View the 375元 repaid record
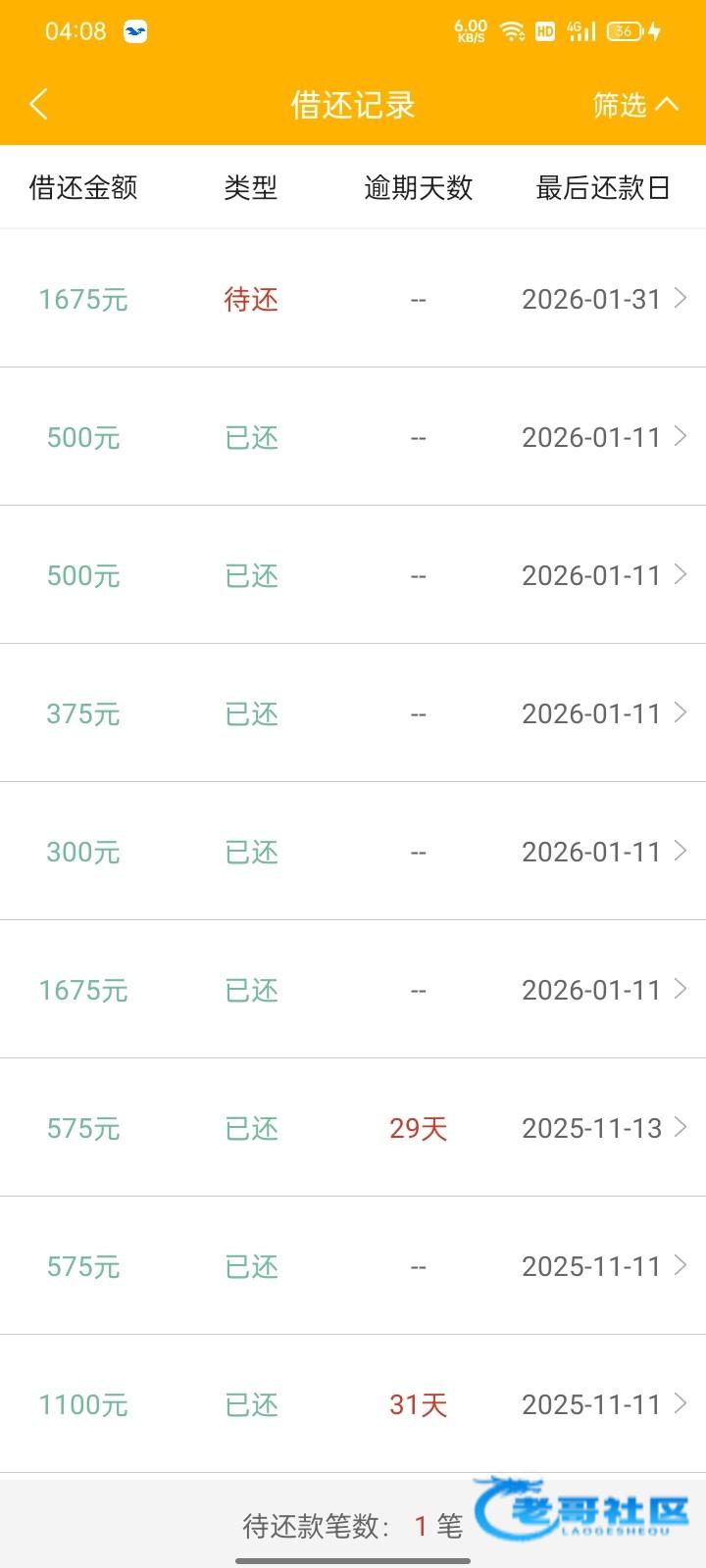706x1568 pixels. coord(353,713)
